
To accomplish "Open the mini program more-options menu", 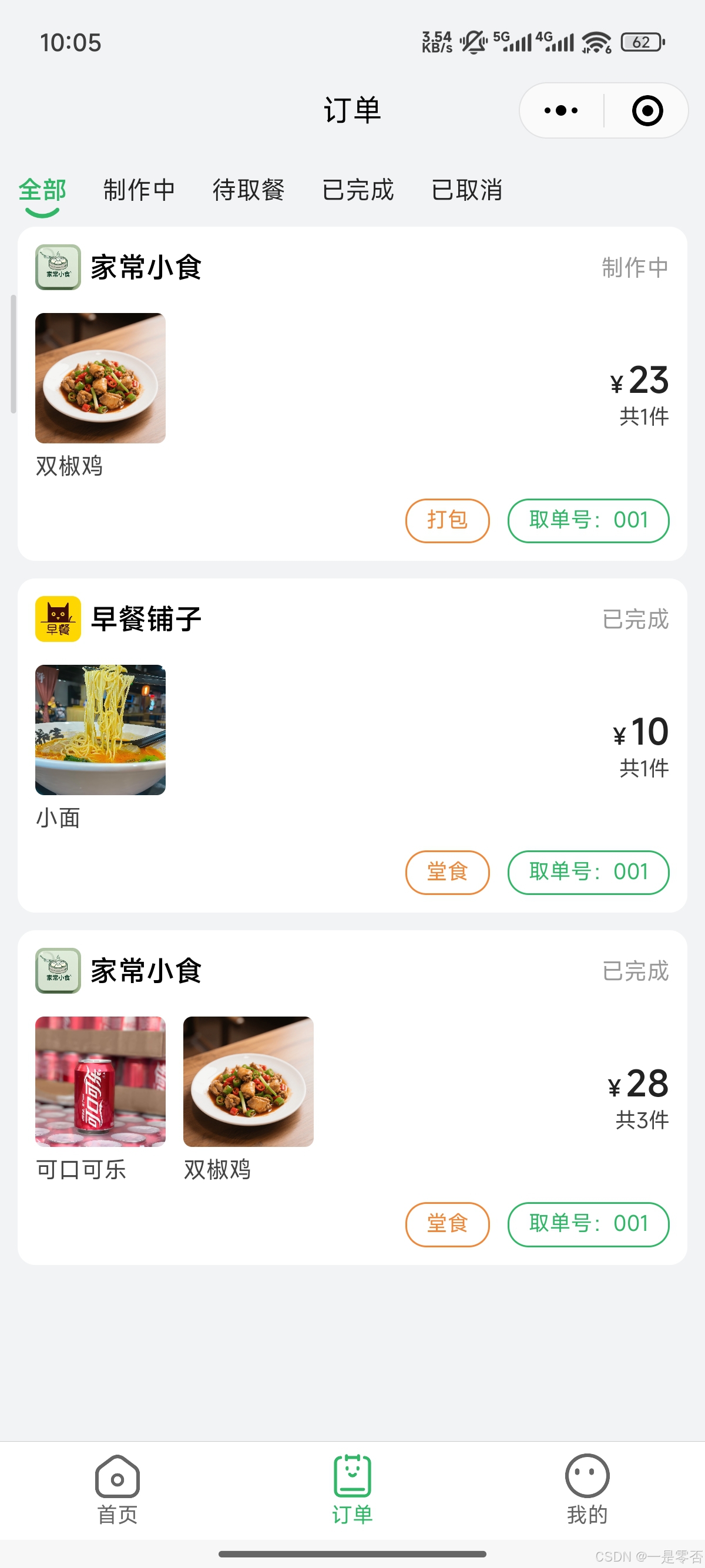I will pyautogui.click(x=560, y=111).
